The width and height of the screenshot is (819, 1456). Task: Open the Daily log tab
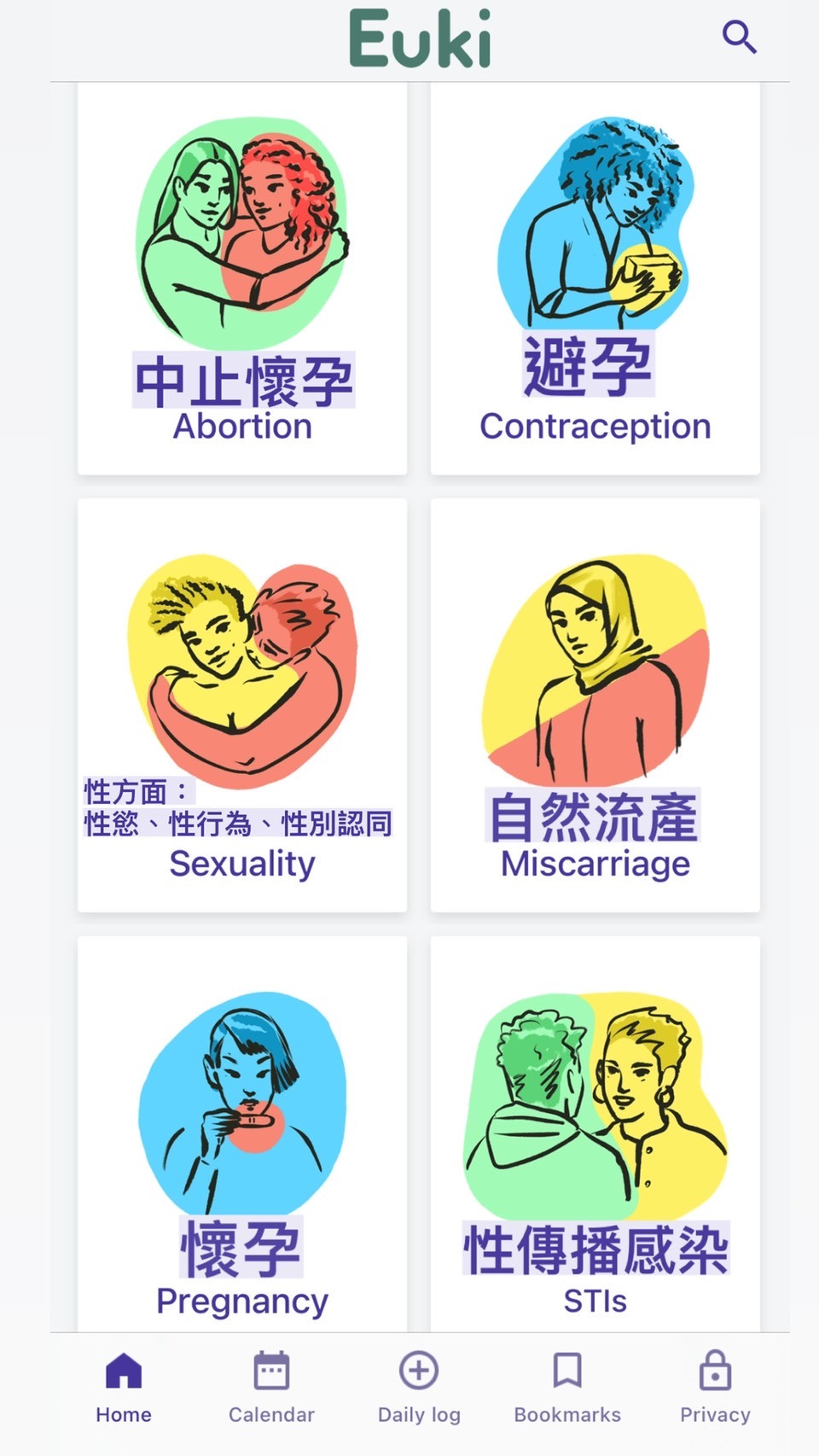[419, 1388]
